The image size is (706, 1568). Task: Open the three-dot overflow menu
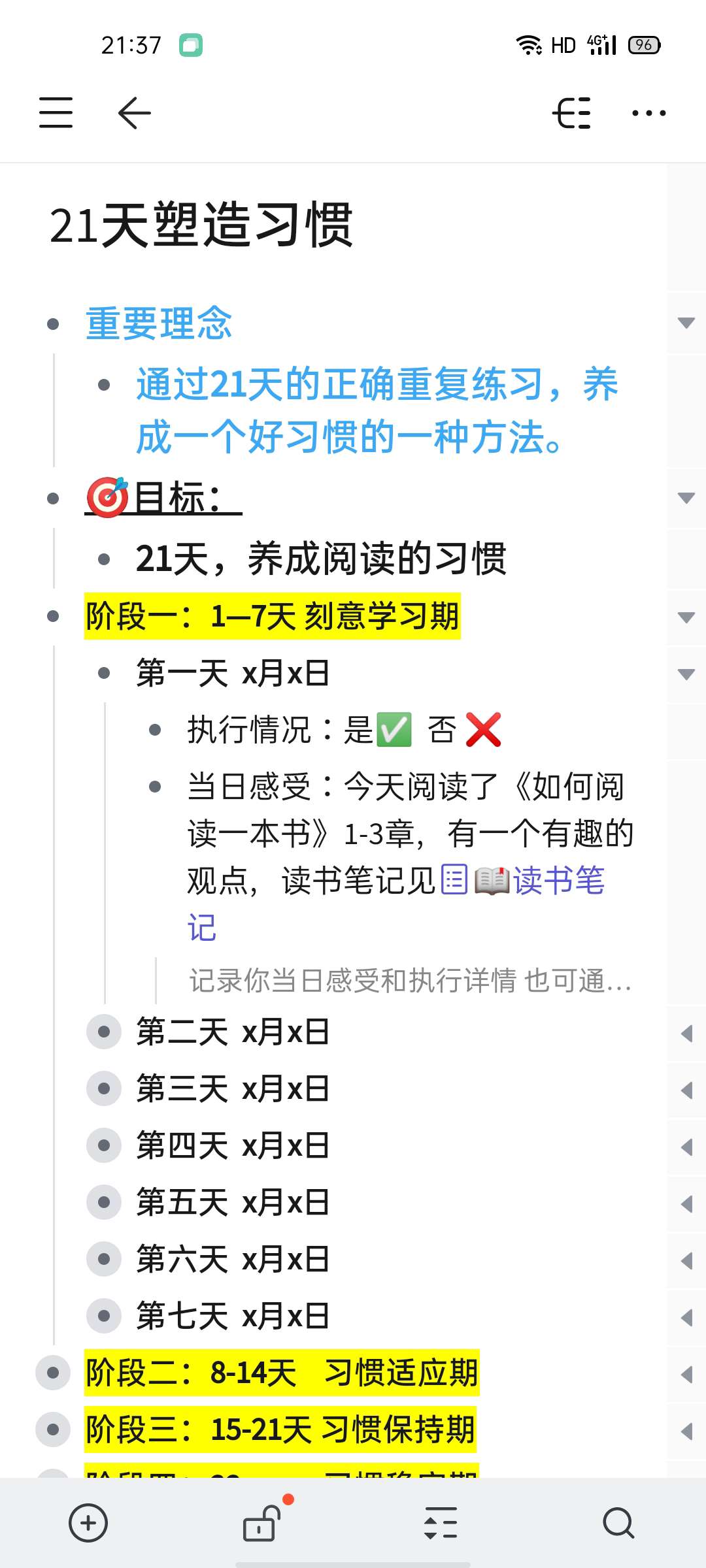(648, 113)
